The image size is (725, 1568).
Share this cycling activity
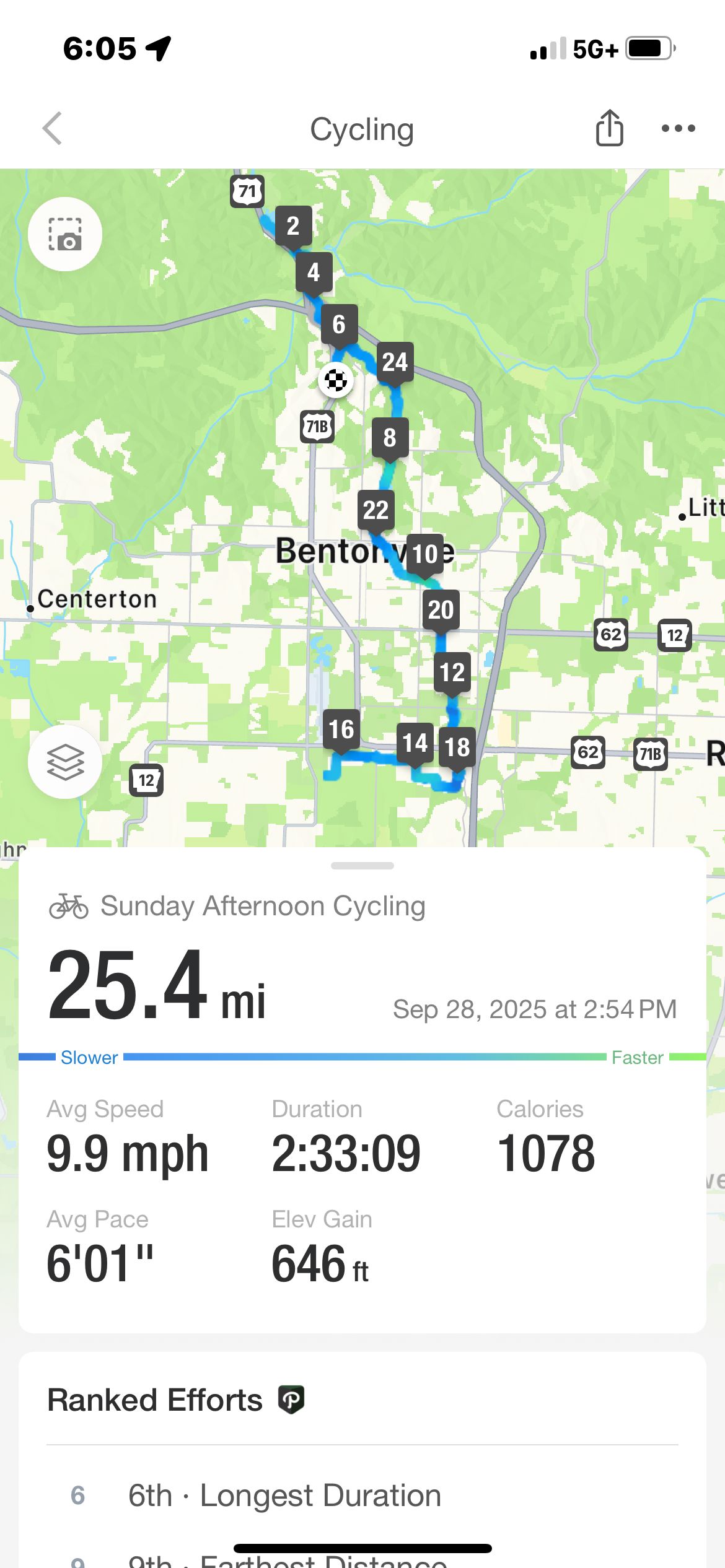[x=609, y=128]
